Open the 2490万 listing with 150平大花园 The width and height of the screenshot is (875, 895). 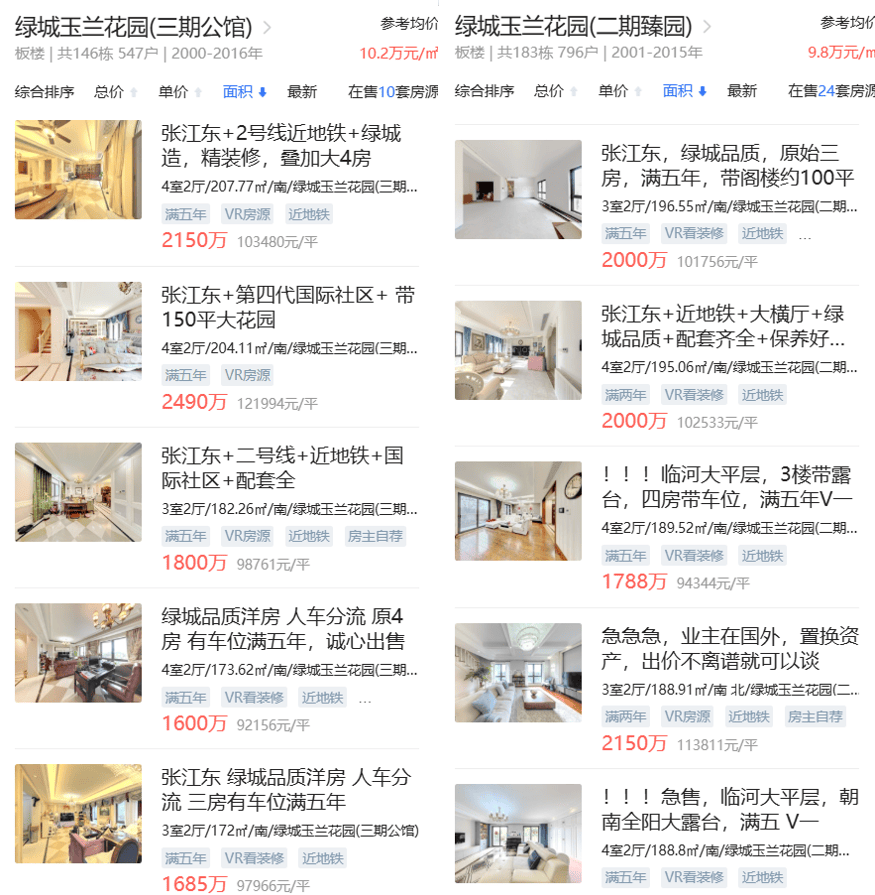click(285, 308)
